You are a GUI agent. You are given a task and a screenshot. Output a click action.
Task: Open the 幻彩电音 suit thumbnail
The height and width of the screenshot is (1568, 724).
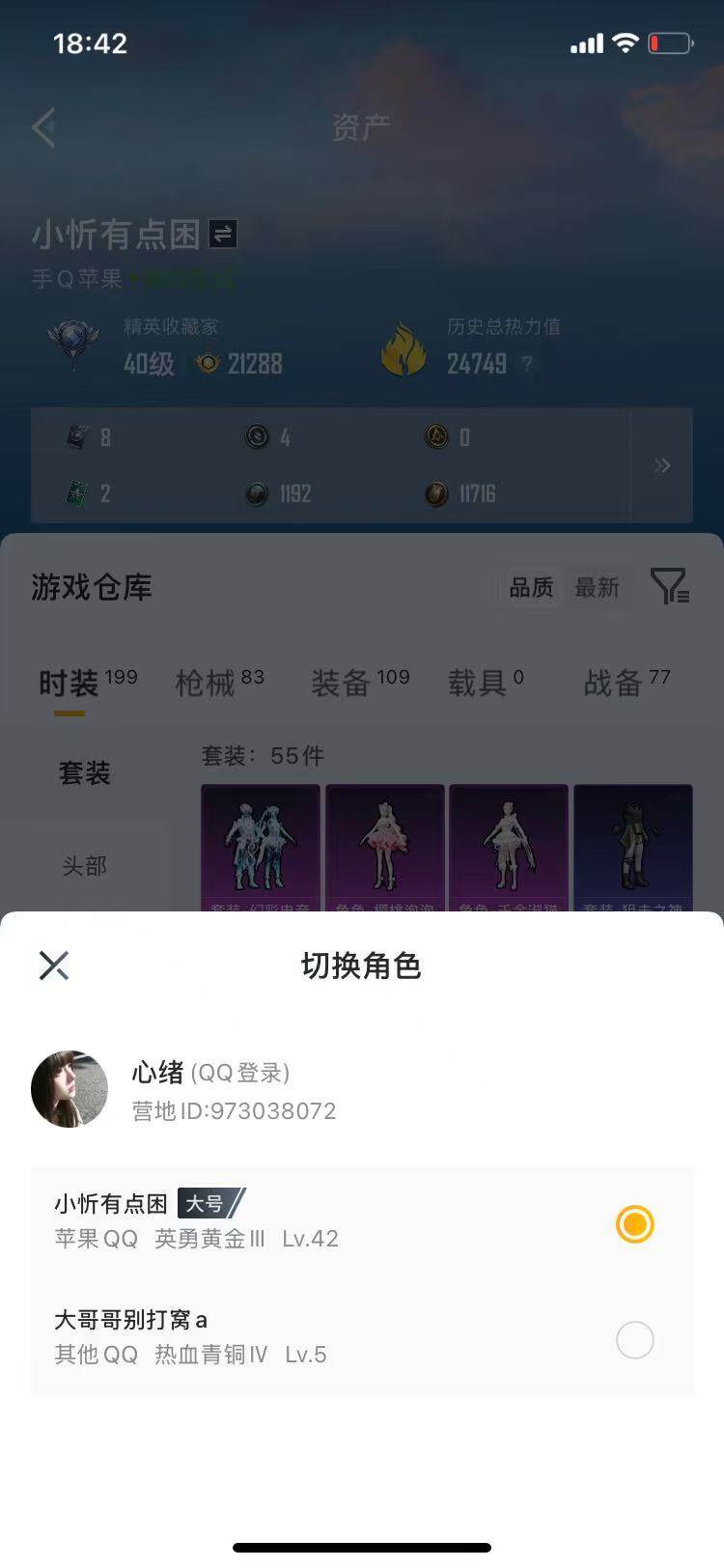(260, 848)
